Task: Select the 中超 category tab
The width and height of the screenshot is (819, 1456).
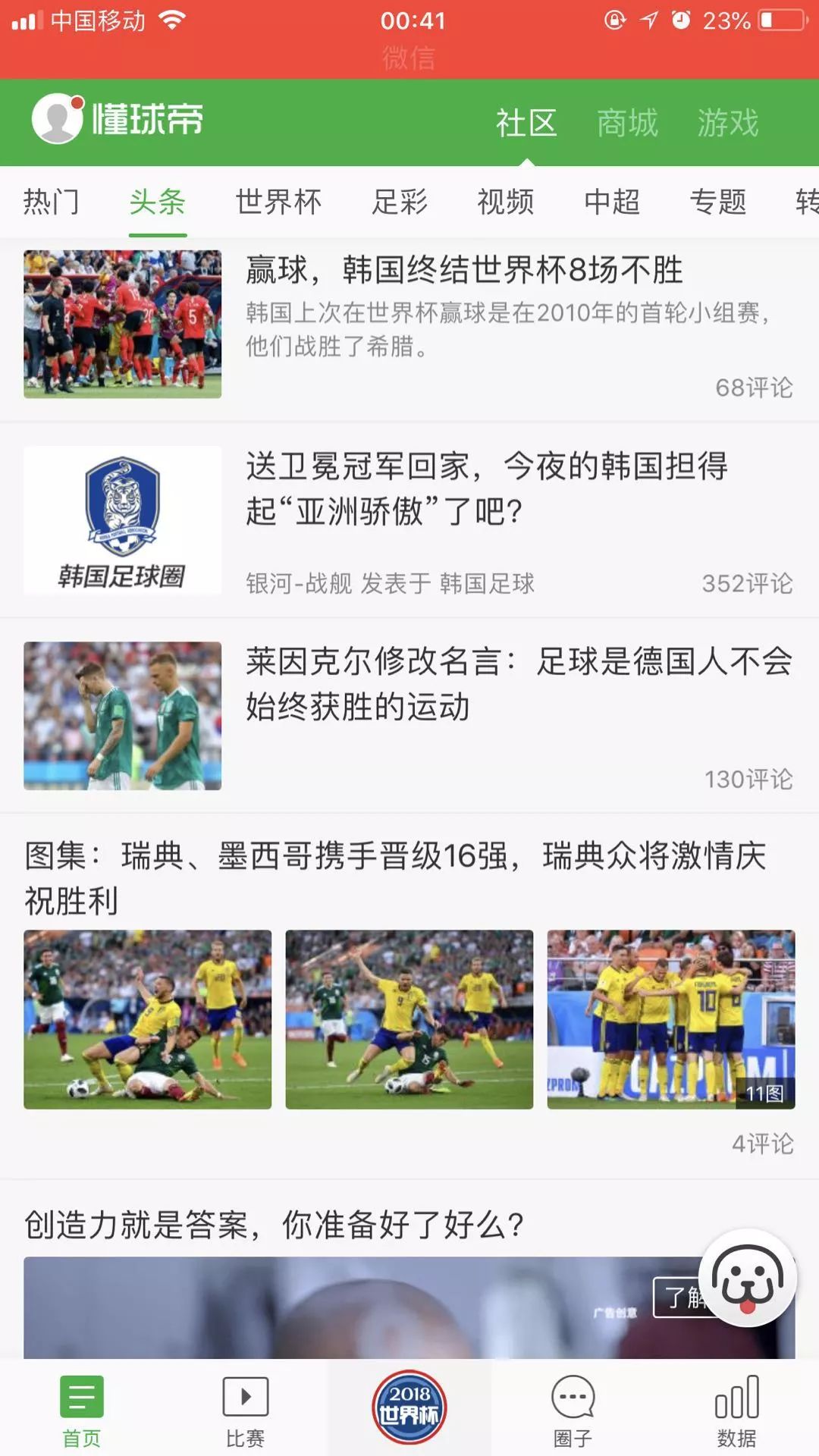Action: pos(612,202)
